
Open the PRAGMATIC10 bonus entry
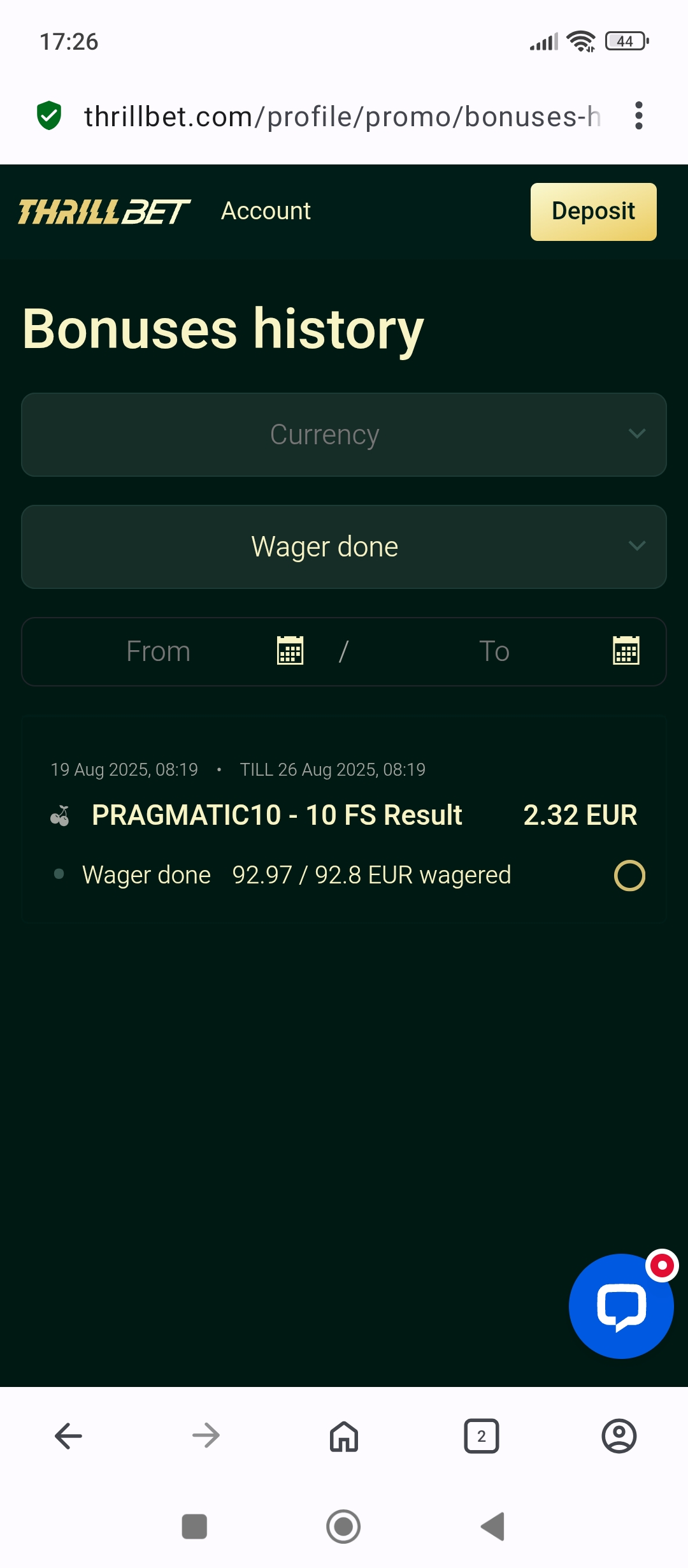[276, 815]
